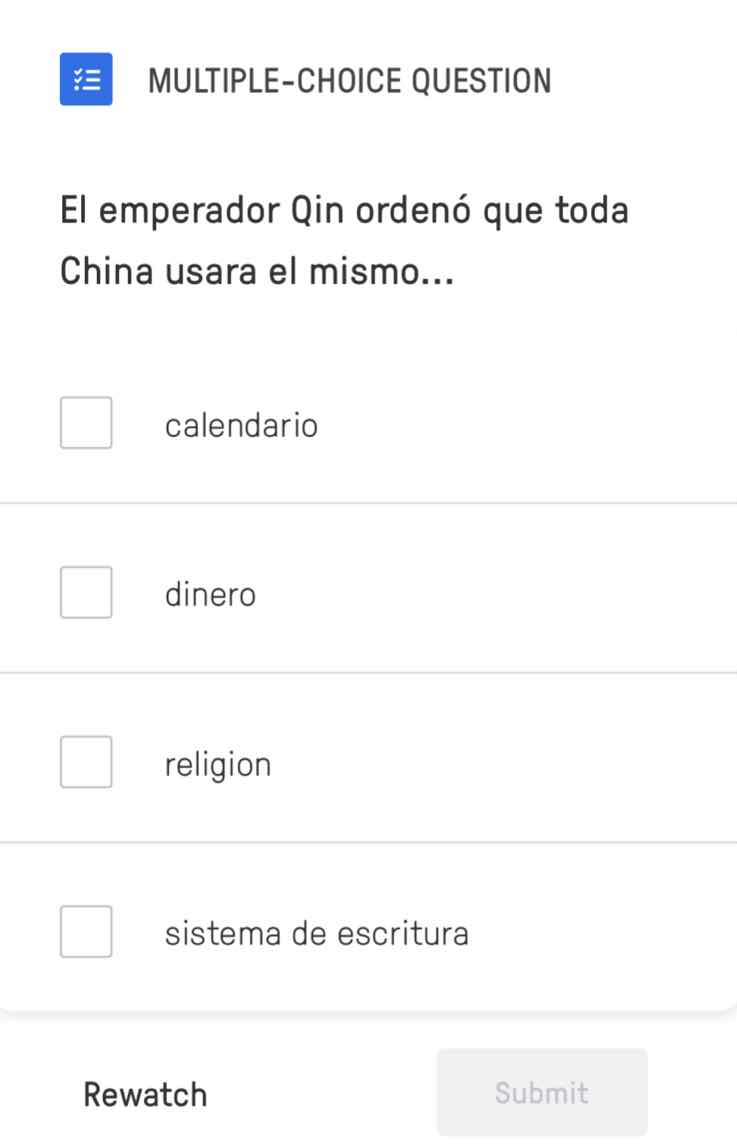Select the calendario answer row

(300, 423)
